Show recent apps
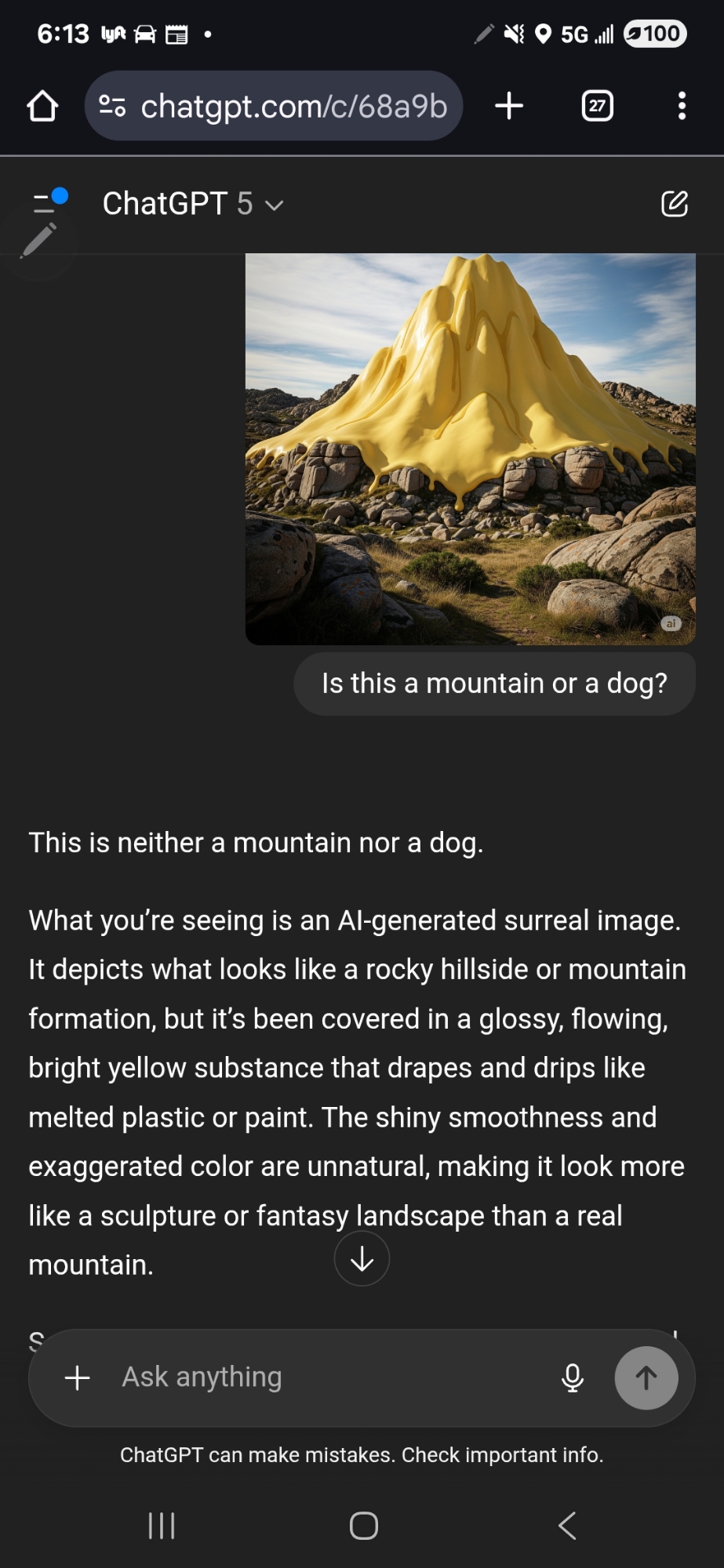 [162, 1526]
